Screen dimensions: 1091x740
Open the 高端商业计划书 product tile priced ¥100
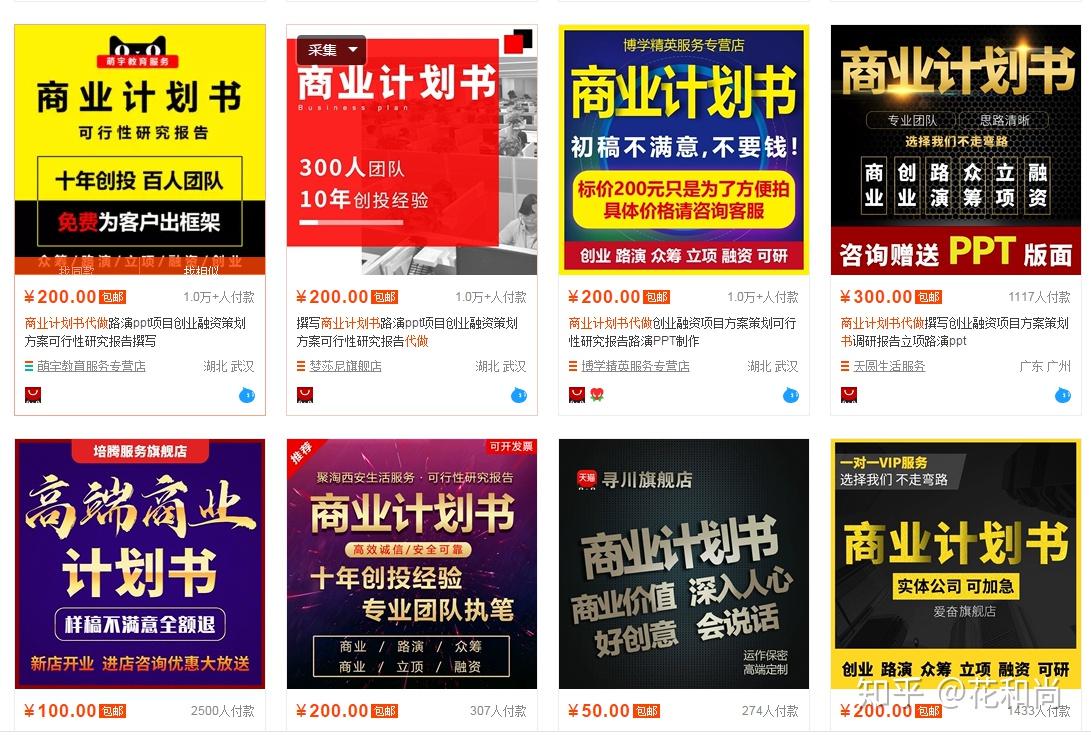click(140, 563)
